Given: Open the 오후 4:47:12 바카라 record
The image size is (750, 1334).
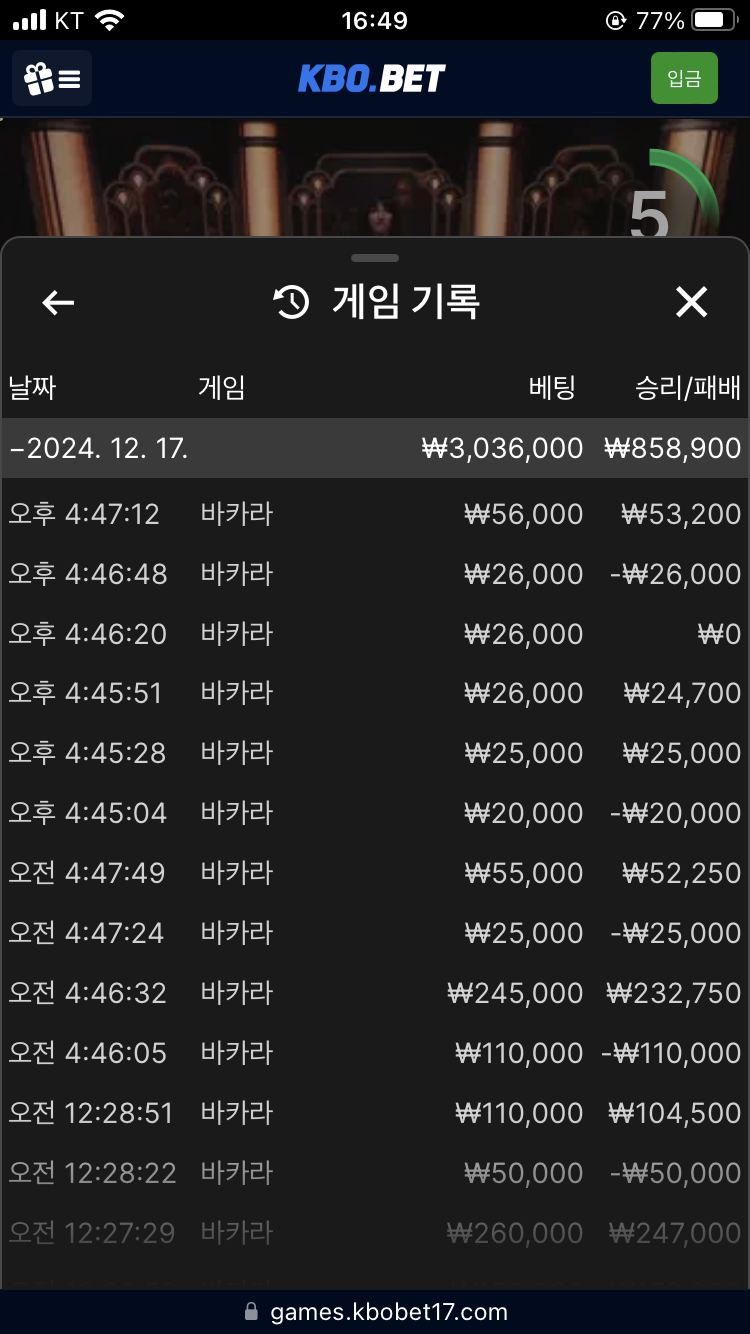Looking at the screenshot, I should (x=375, y=514).
